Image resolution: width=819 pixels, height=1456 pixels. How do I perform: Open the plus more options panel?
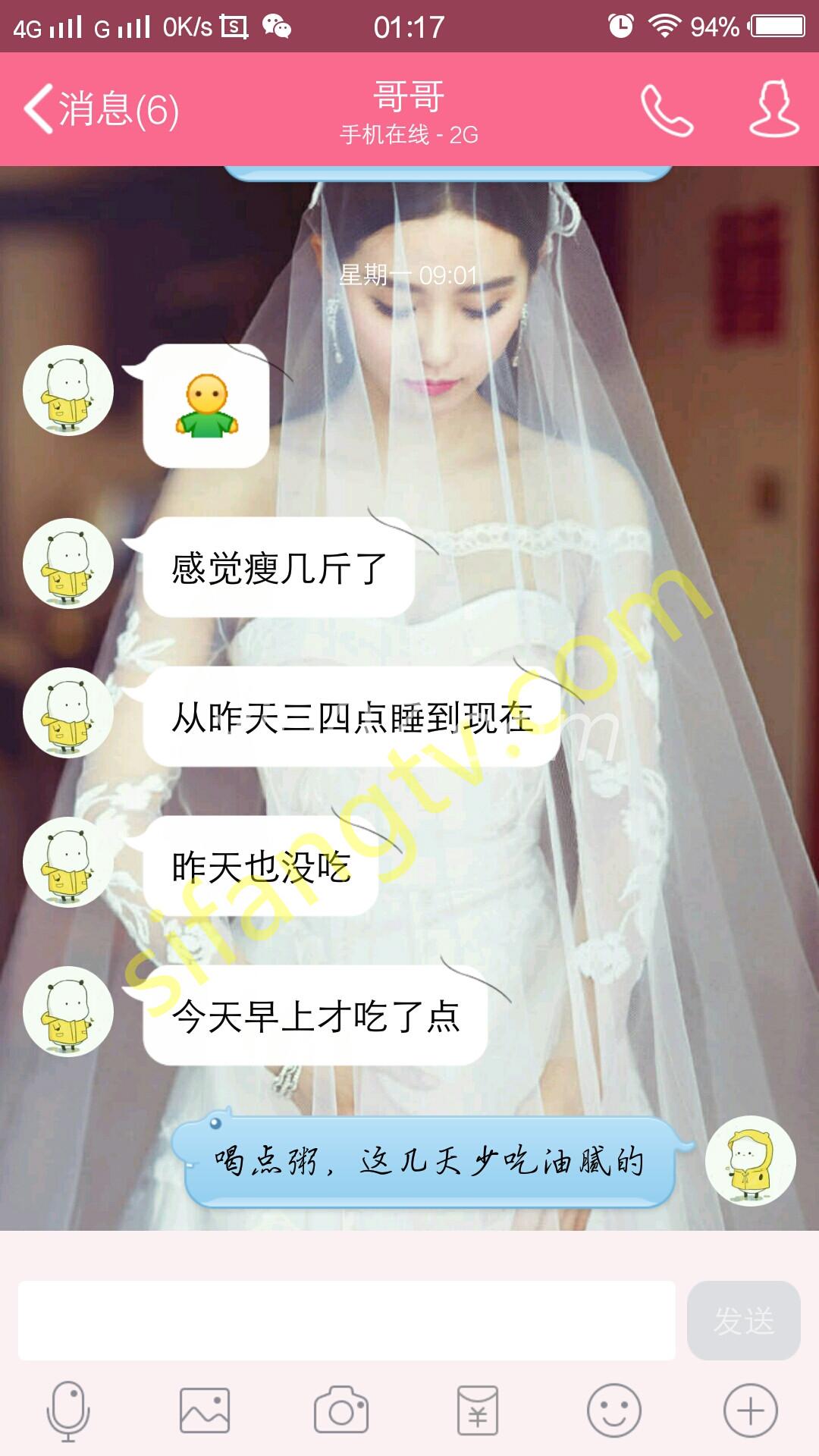pos(751,1411)
